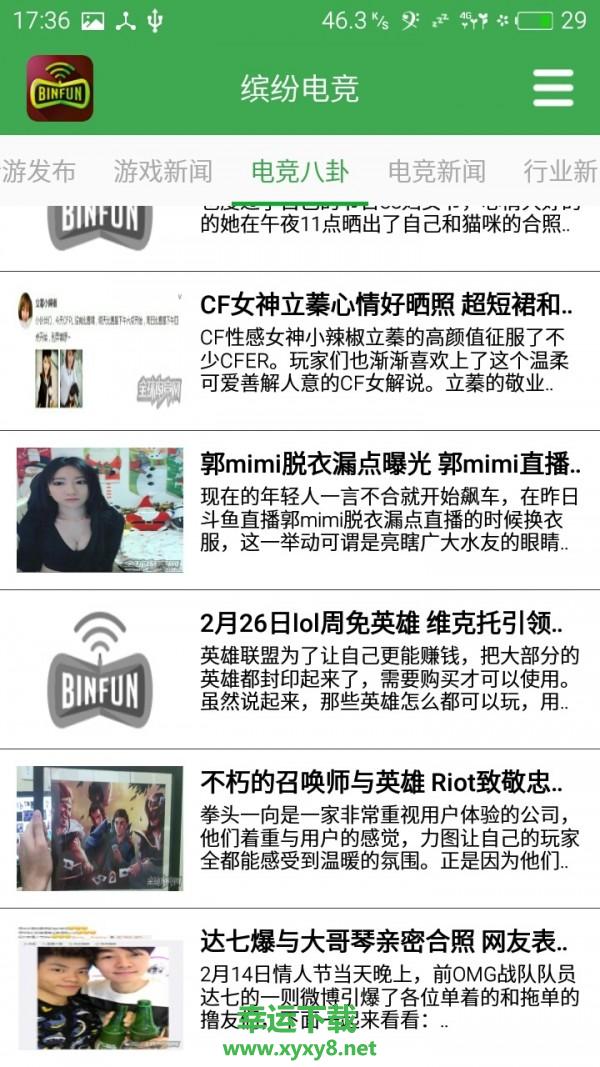
Task: Select the 电竞八卦 tab
Action: click(300, 171)
